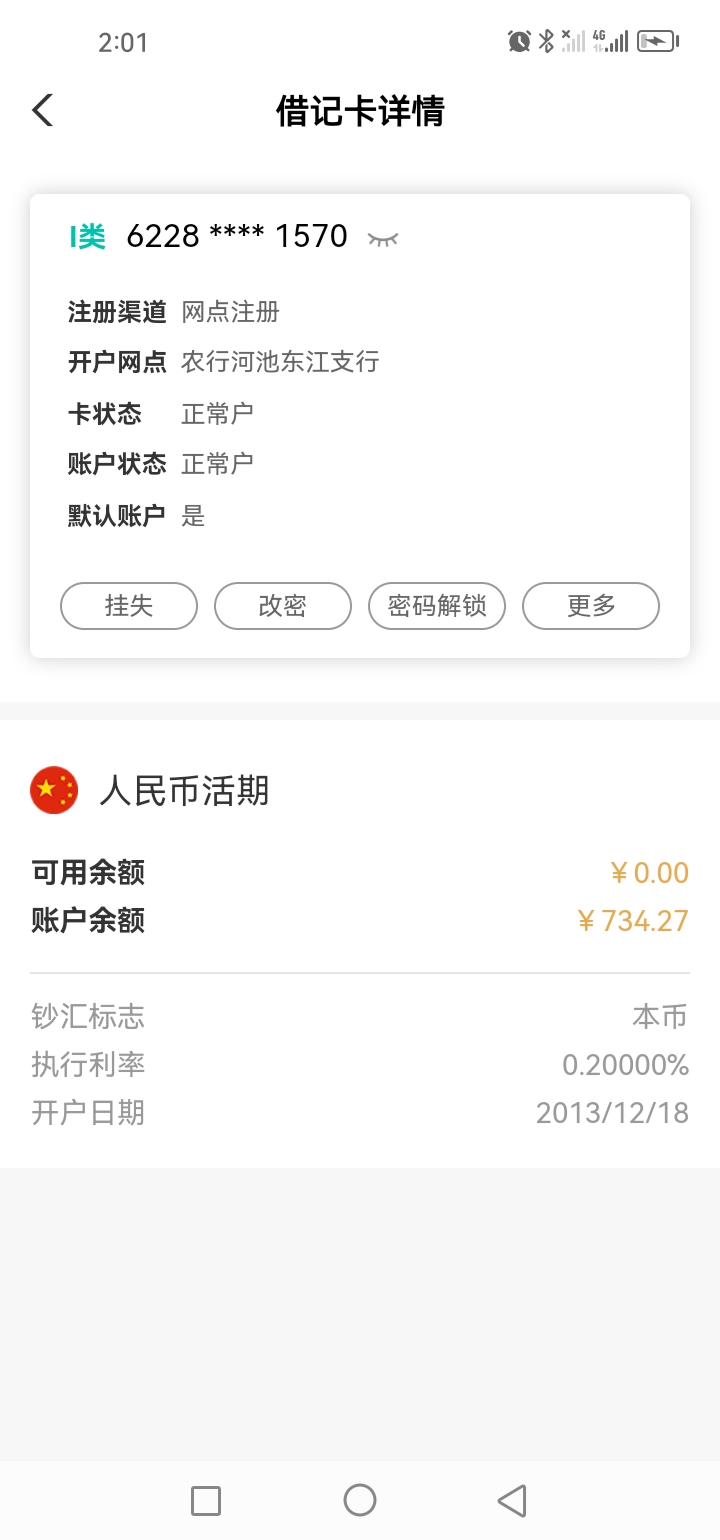
Task: Tap the Bluetooth icon in the status bar
Action: 546,42
